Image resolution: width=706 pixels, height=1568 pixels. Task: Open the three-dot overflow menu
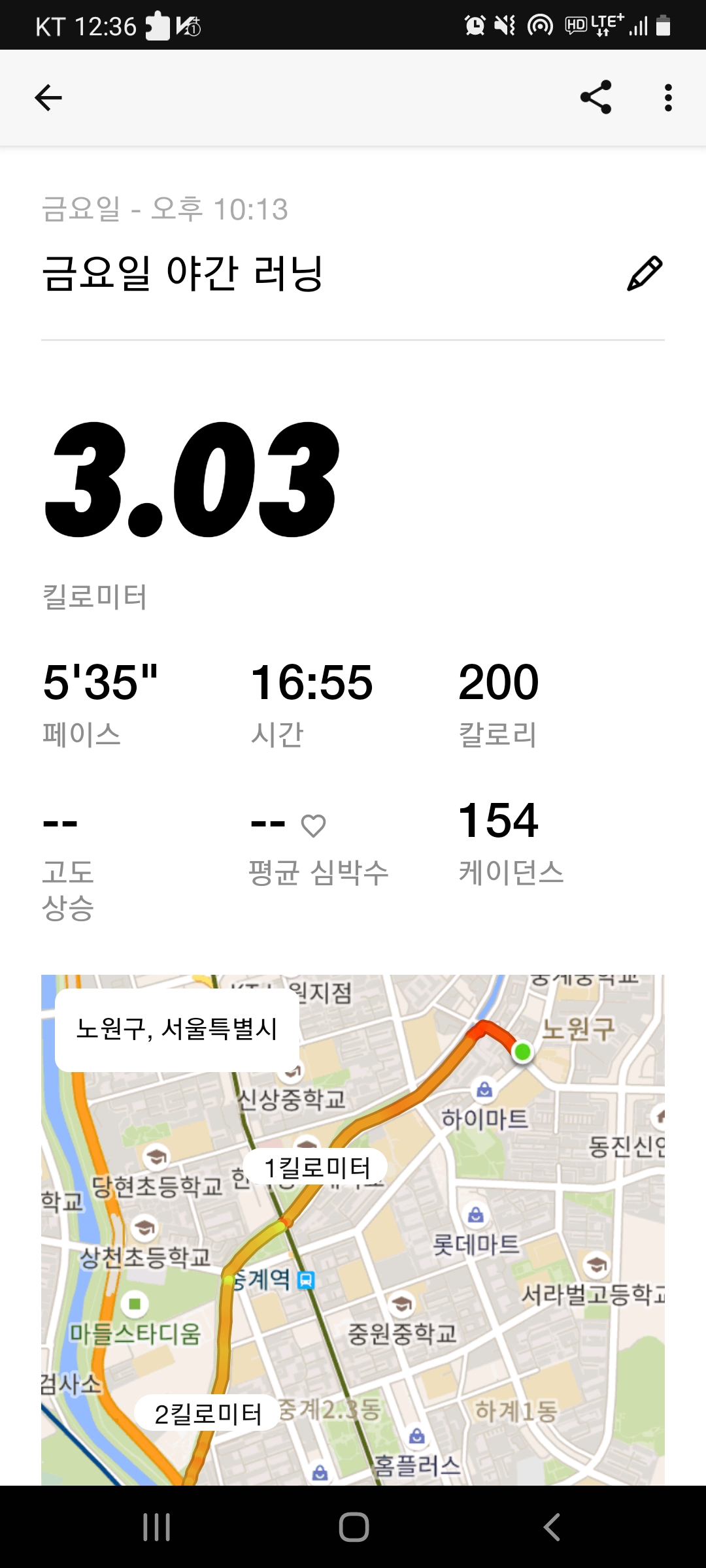pos(667,98)
